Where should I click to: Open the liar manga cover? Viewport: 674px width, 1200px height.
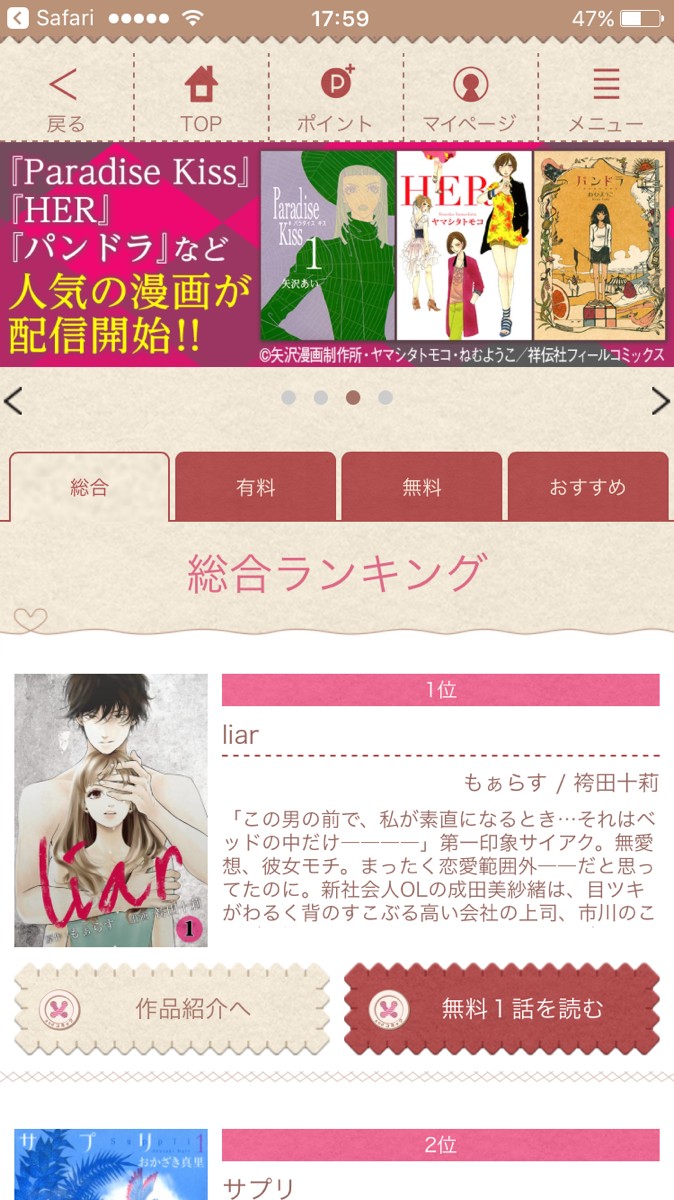111,810
